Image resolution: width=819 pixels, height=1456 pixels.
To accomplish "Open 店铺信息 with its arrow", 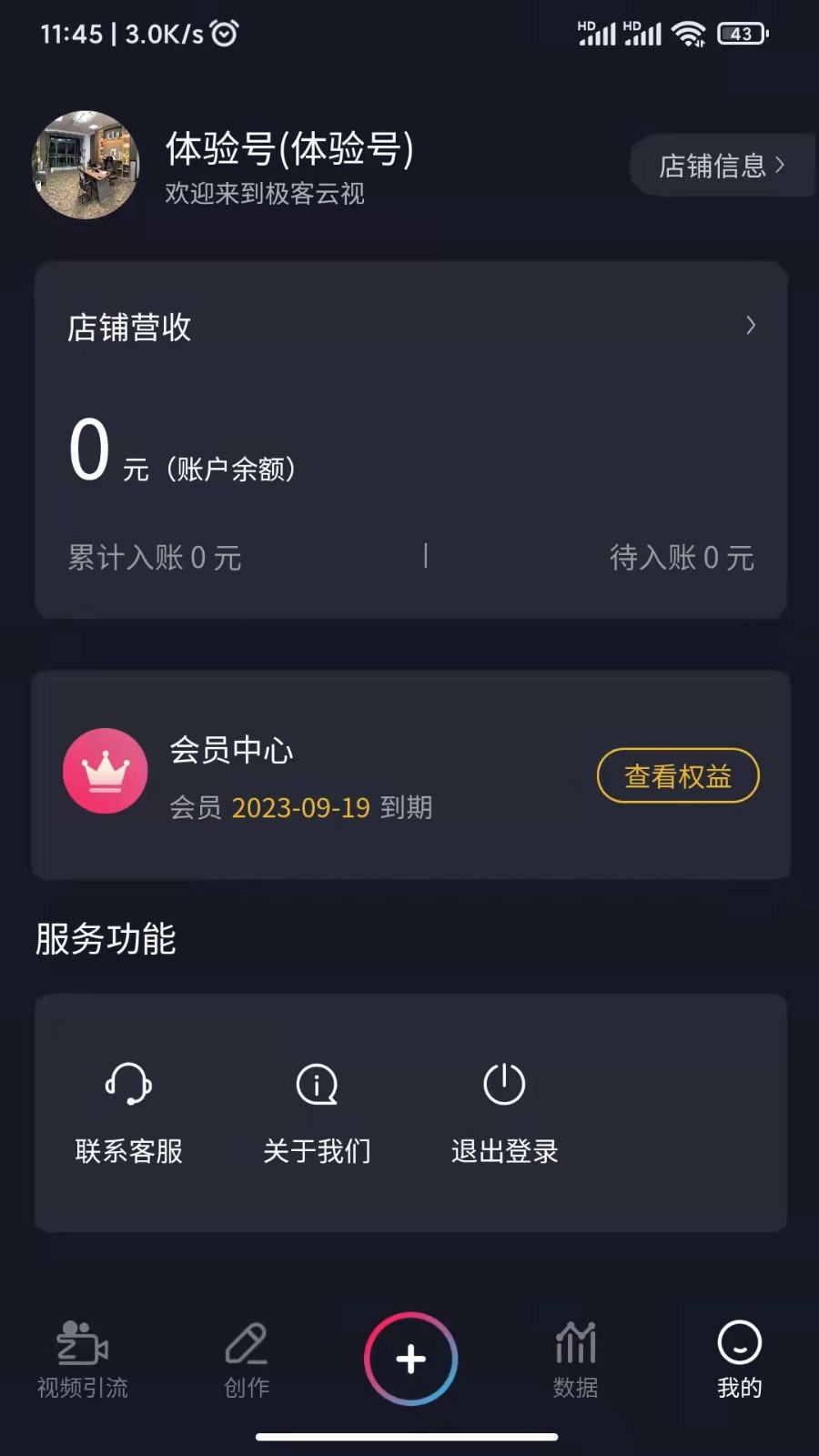I will (x=722, y=165).
